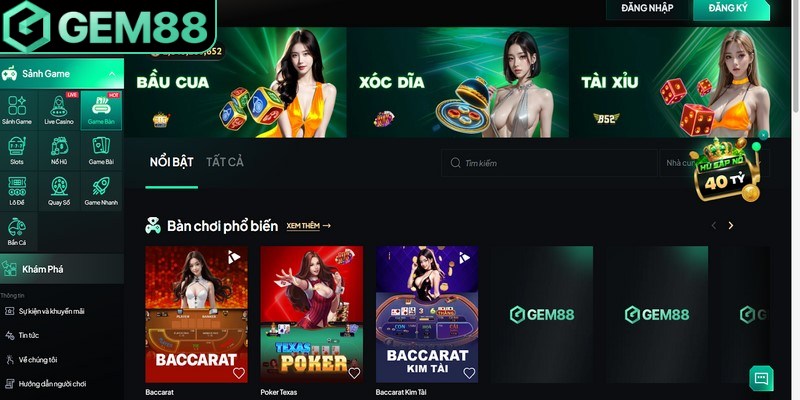Image resolution: width=800 pixels, height=400 pixels.
Task: Open the Lô Đề category
Action: coord(16,190)
